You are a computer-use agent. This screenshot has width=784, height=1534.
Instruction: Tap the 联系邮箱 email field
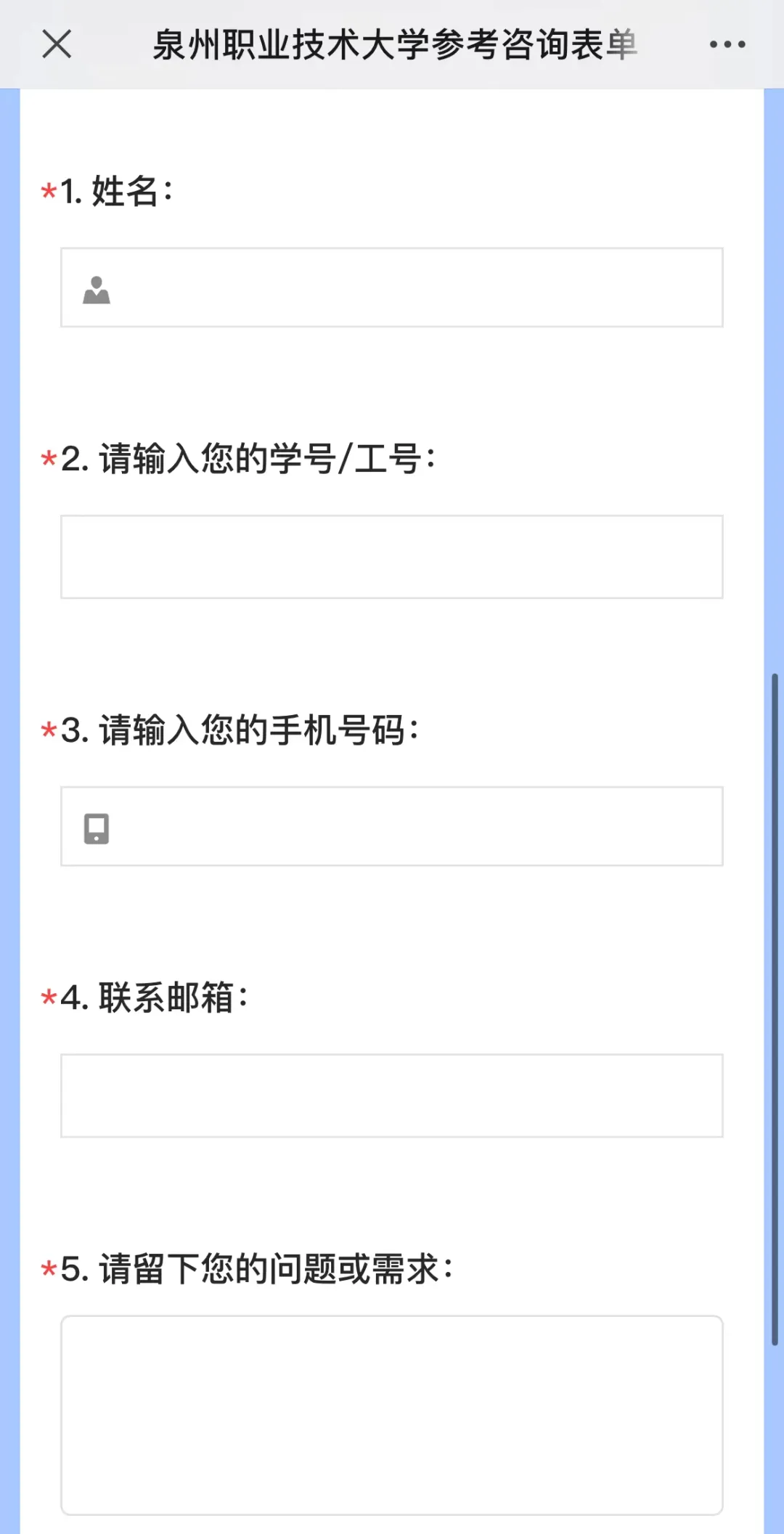(392, 1096)
